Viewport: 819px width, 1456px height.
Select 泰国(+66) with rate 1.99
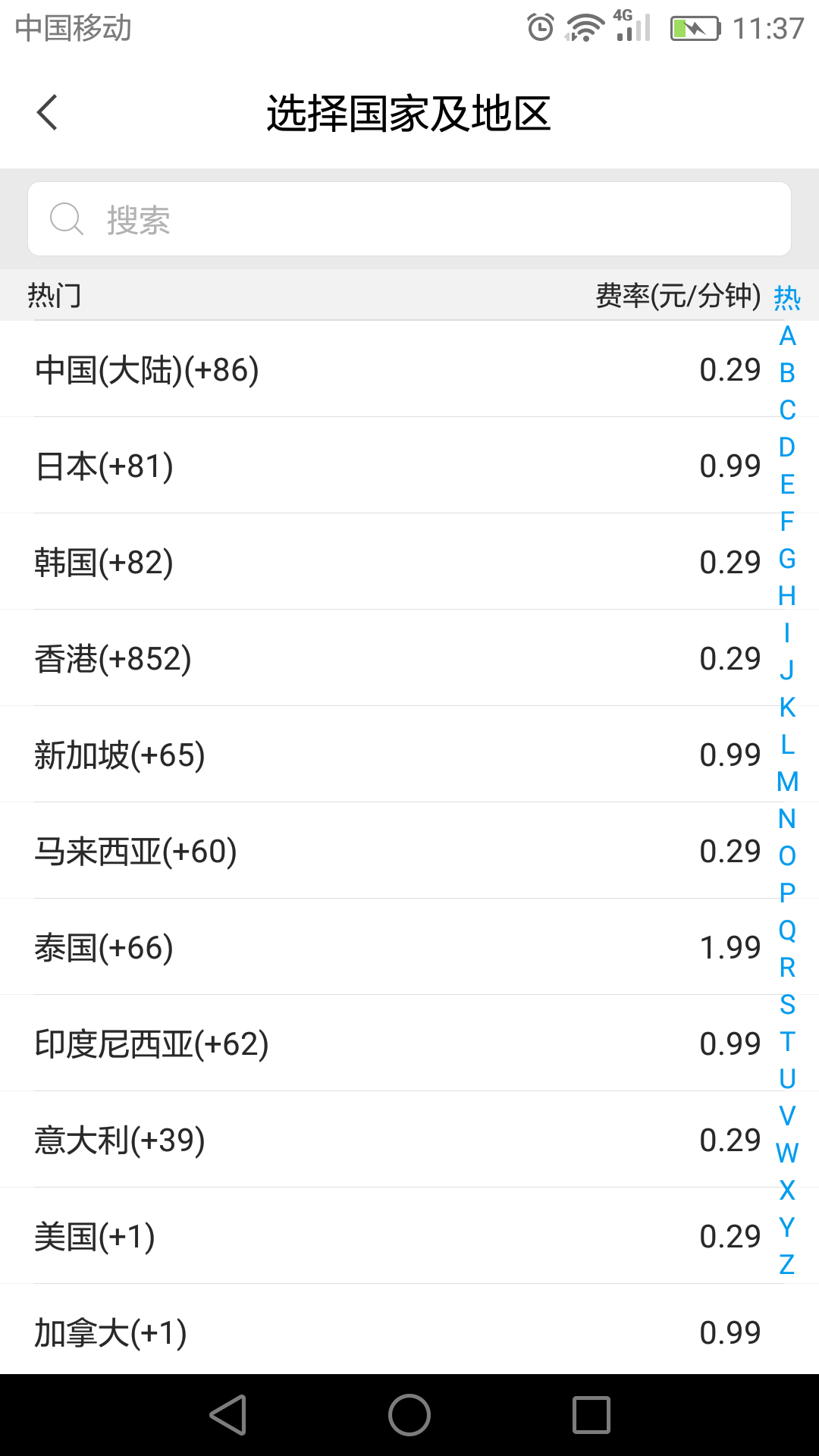[x=303, y=946]
